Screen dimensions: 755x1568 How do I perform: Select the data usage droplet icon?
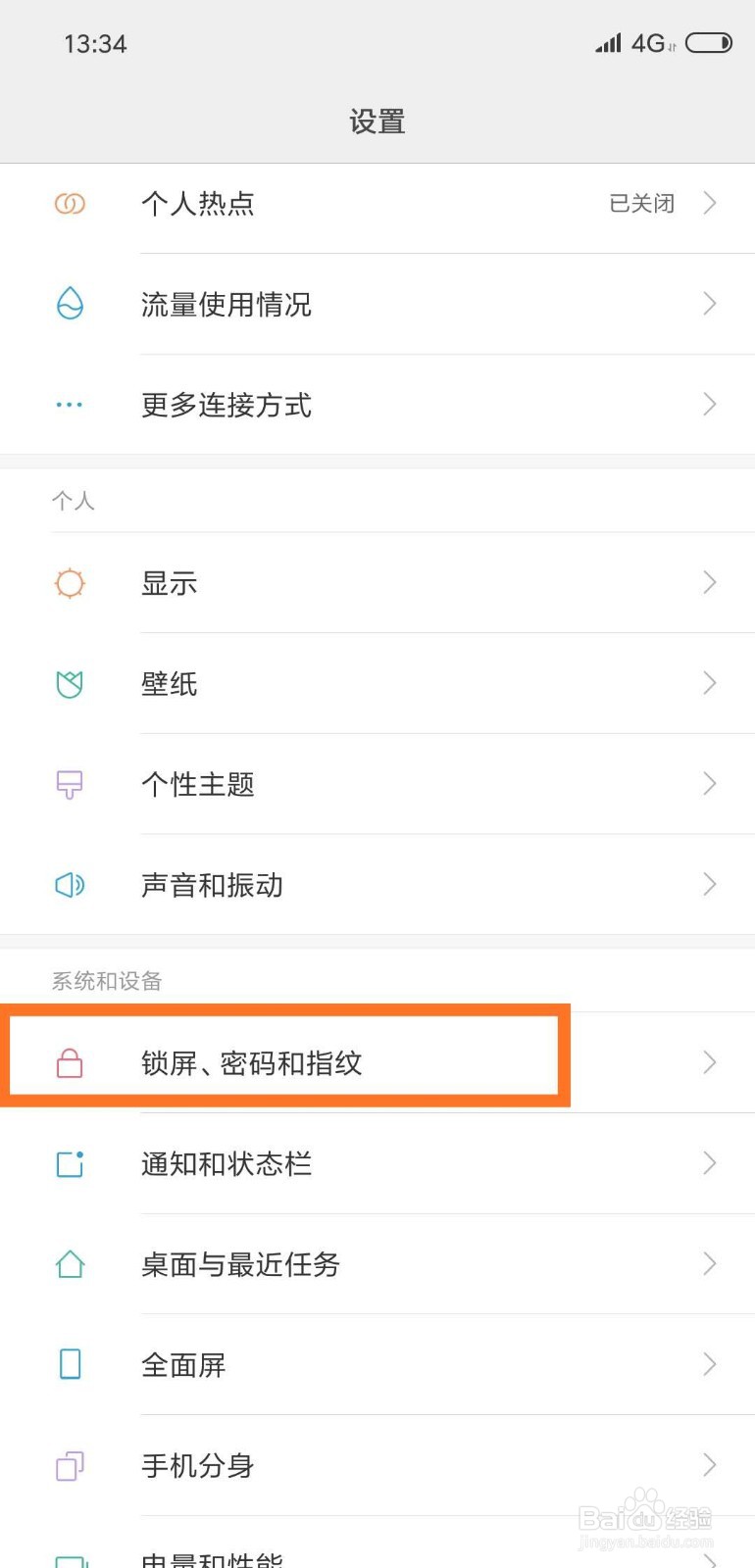coord(69,305)
